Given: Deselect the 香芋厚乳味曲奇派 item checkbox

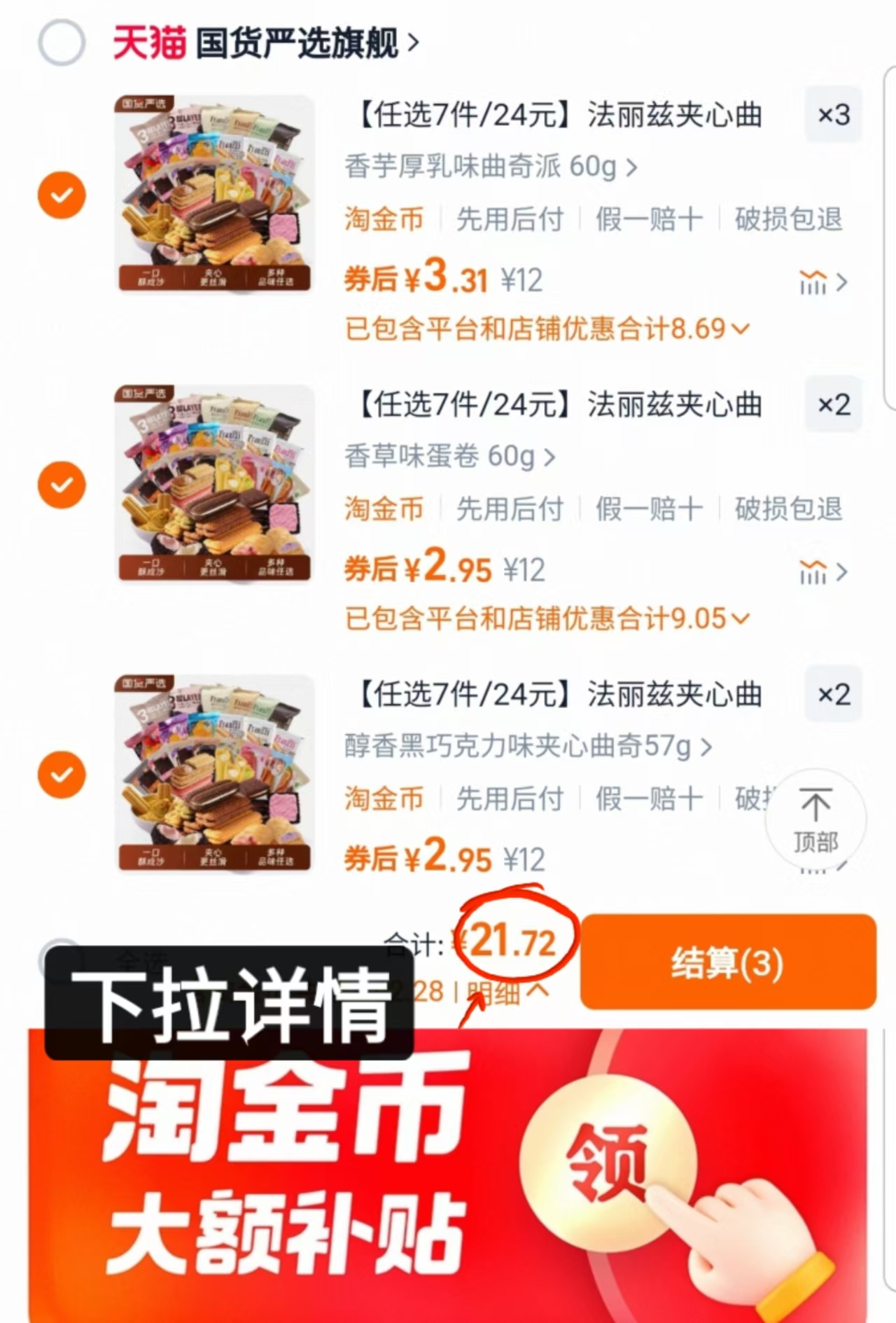Looking at the screenshot, I should (x=62, y=194).
